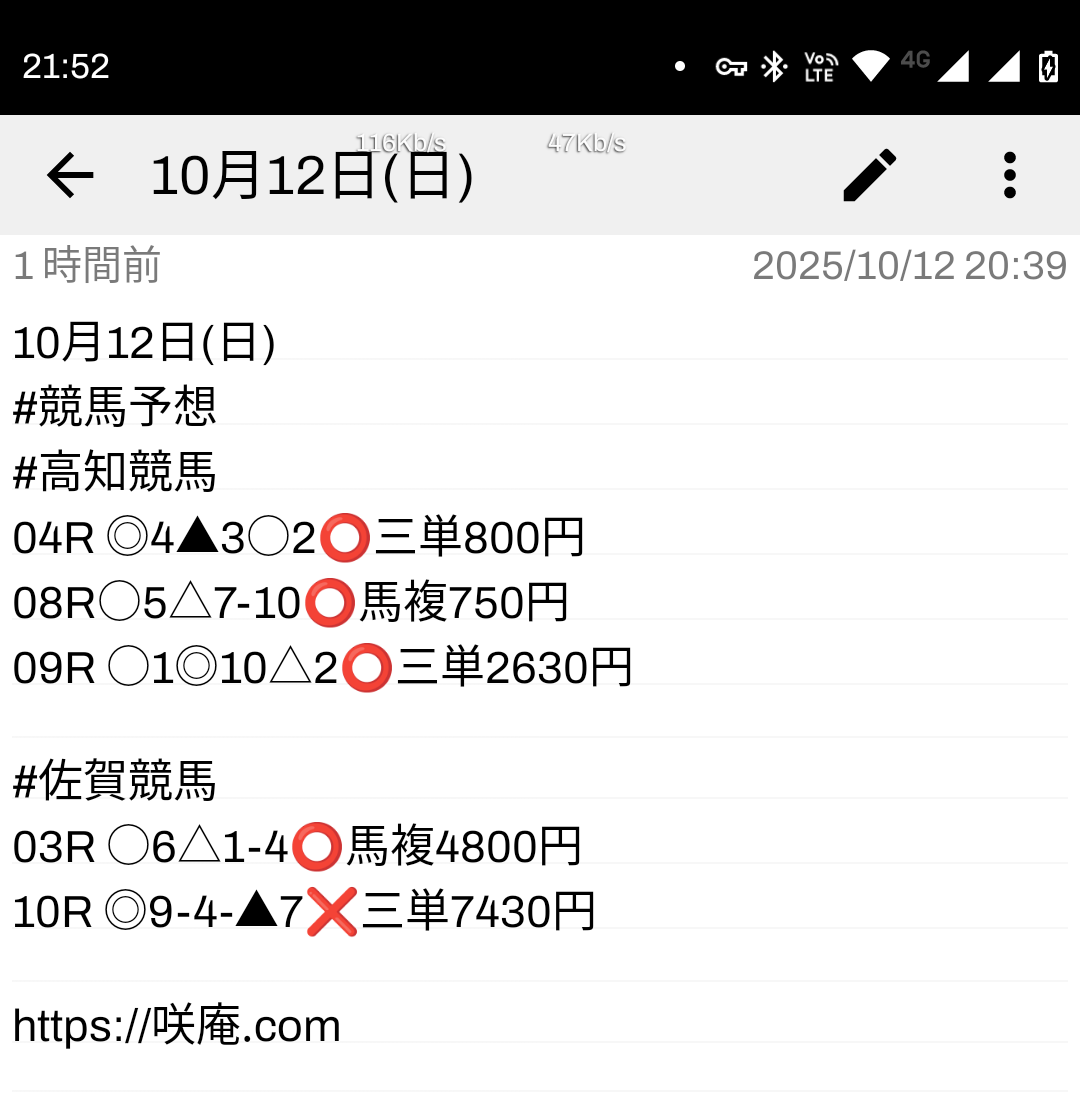Edit this note with the pencil icon
This screenshot has width=1080, height=1107.
coord(870,176)
